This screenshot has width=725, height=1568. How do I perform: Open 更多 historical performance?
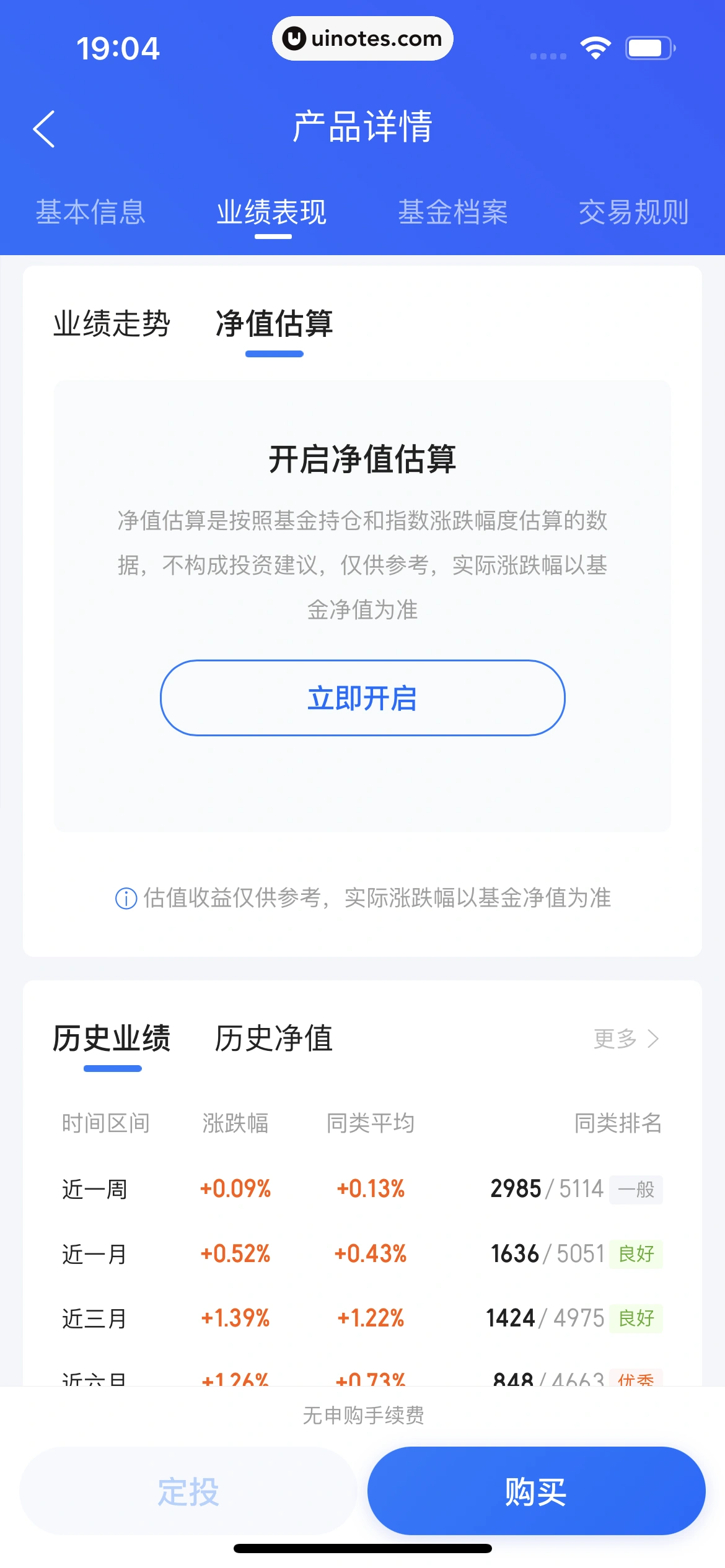(626, 1039)
